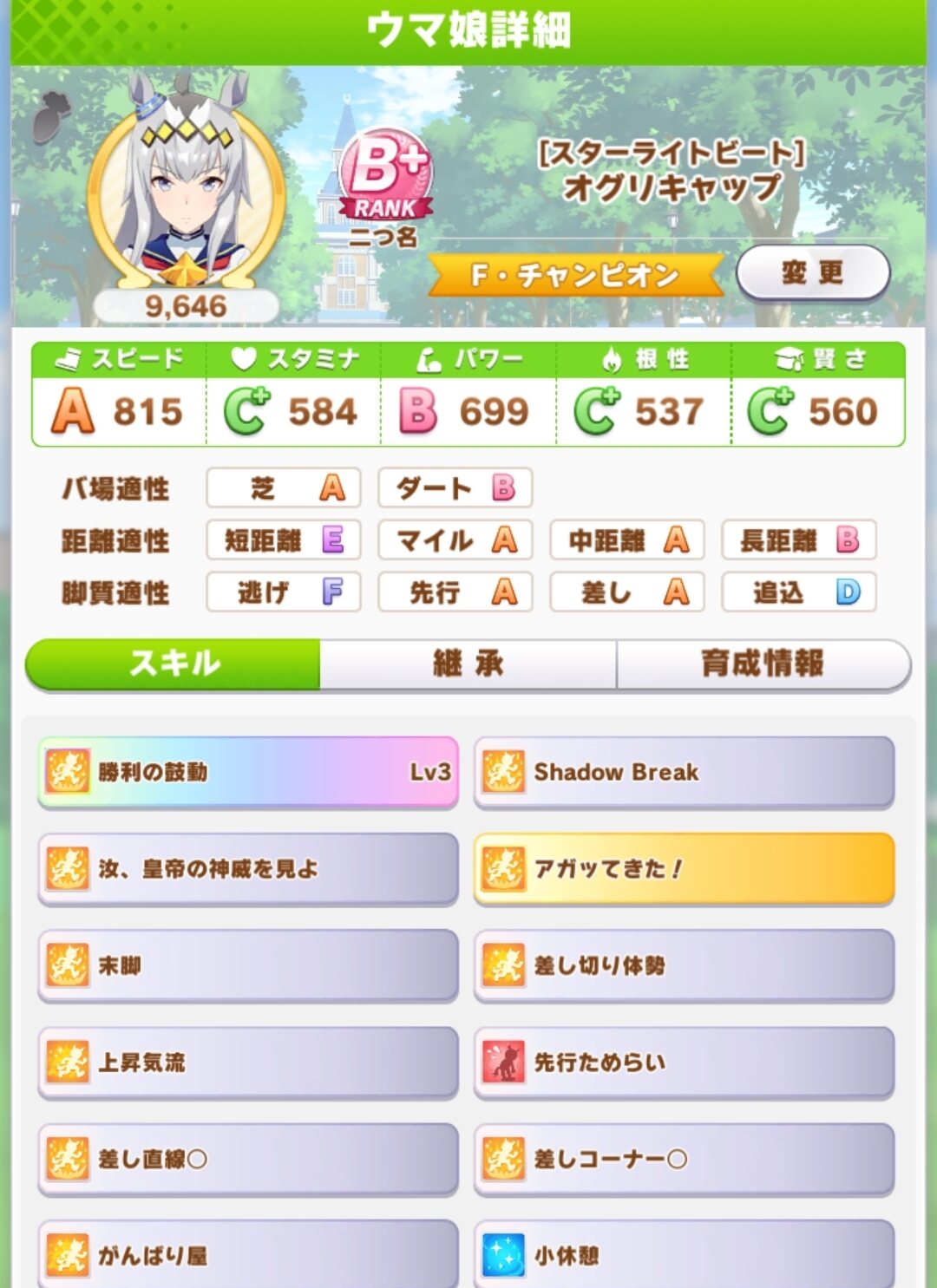Open the 差し切り体勢 skill

coord(684,966)
